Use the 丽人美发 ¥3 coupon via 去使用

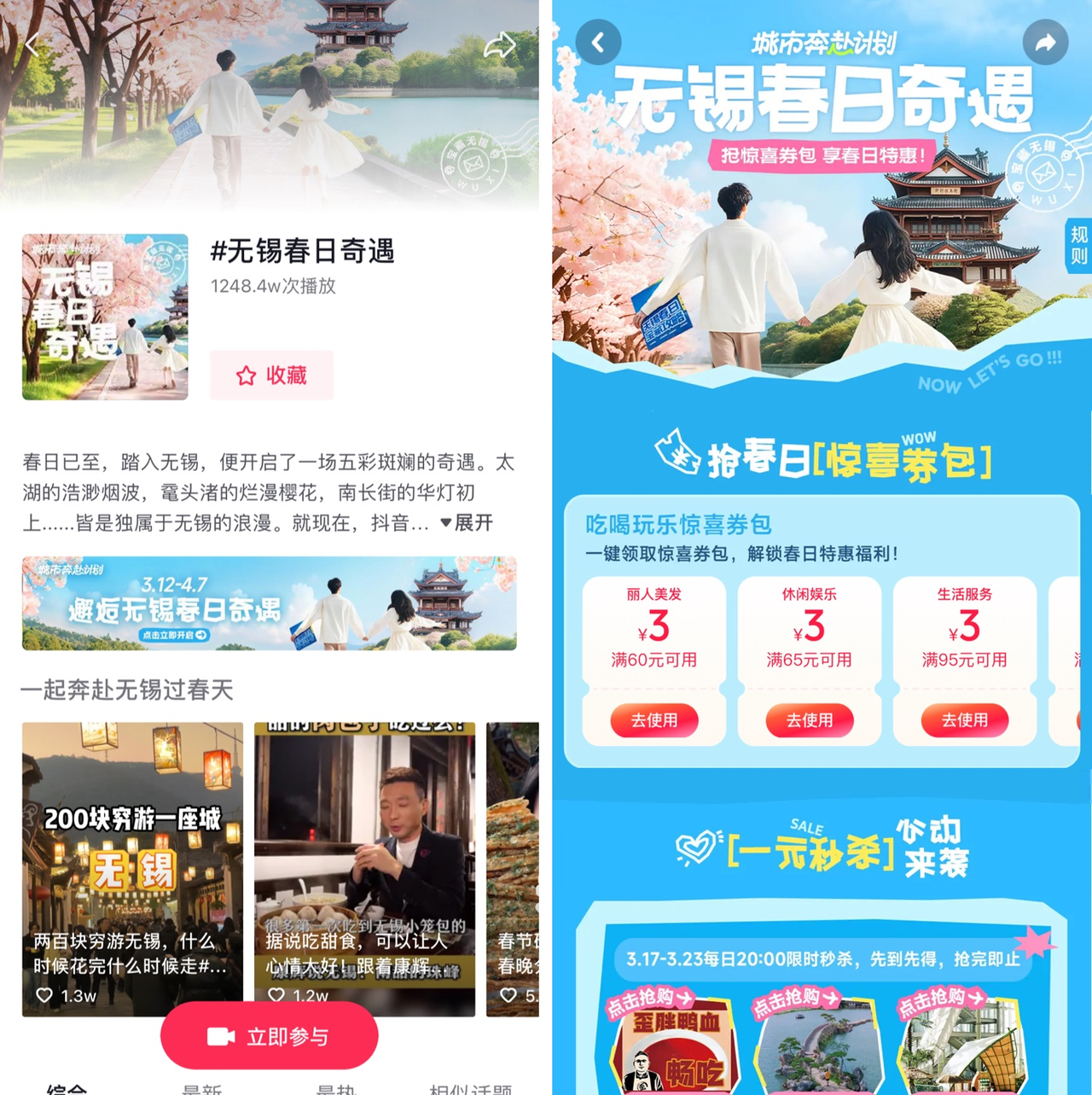653,720
